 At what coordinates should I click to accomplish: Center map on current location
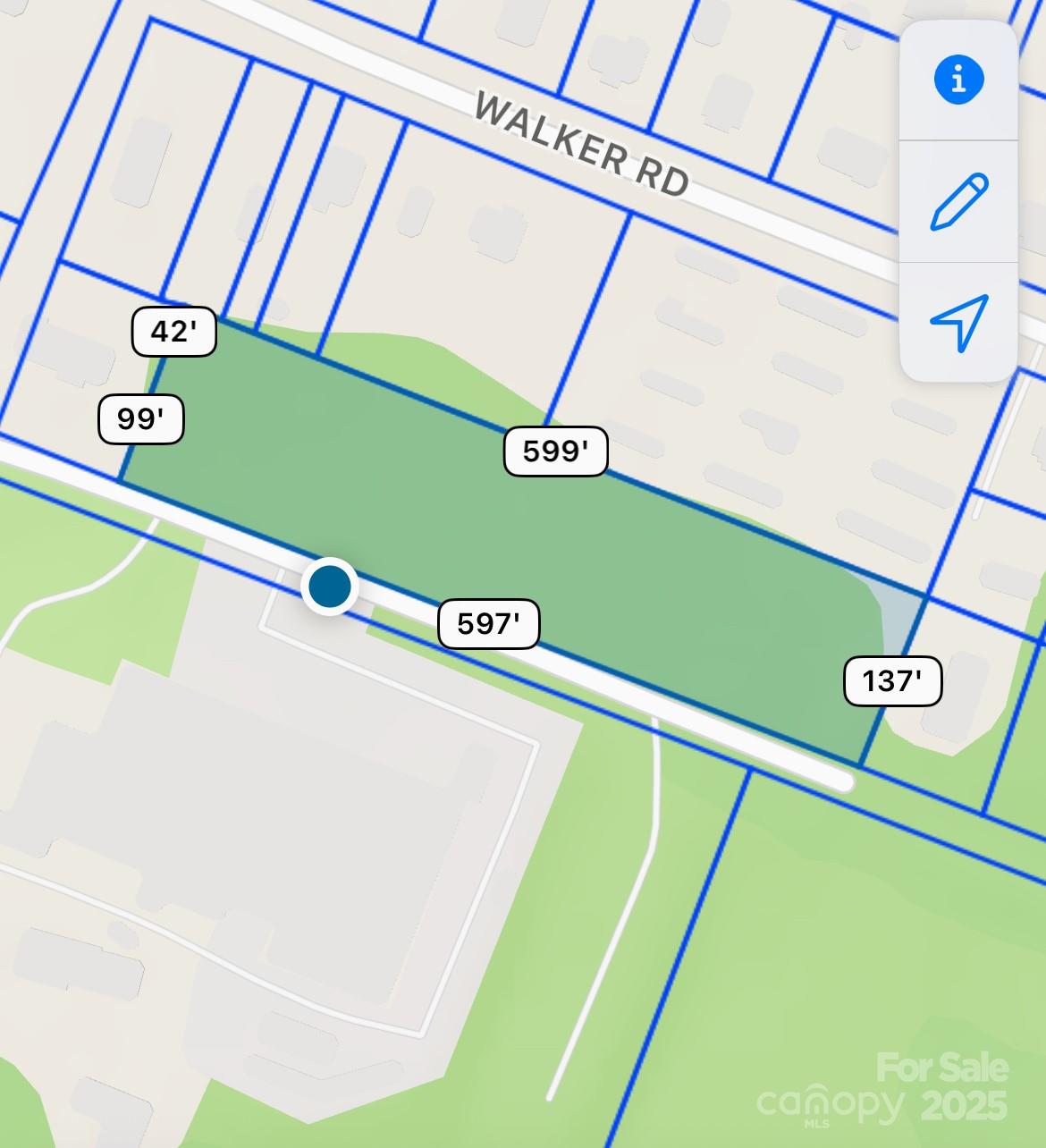[x=958, y=322]
